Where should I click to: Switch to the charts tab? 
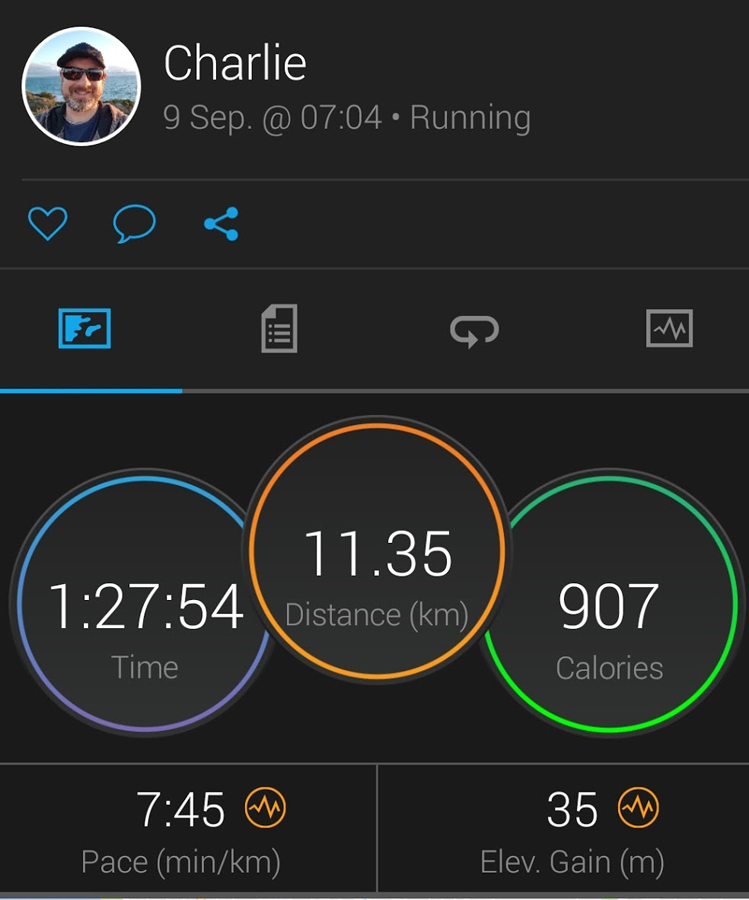click(x=669, y=329)
